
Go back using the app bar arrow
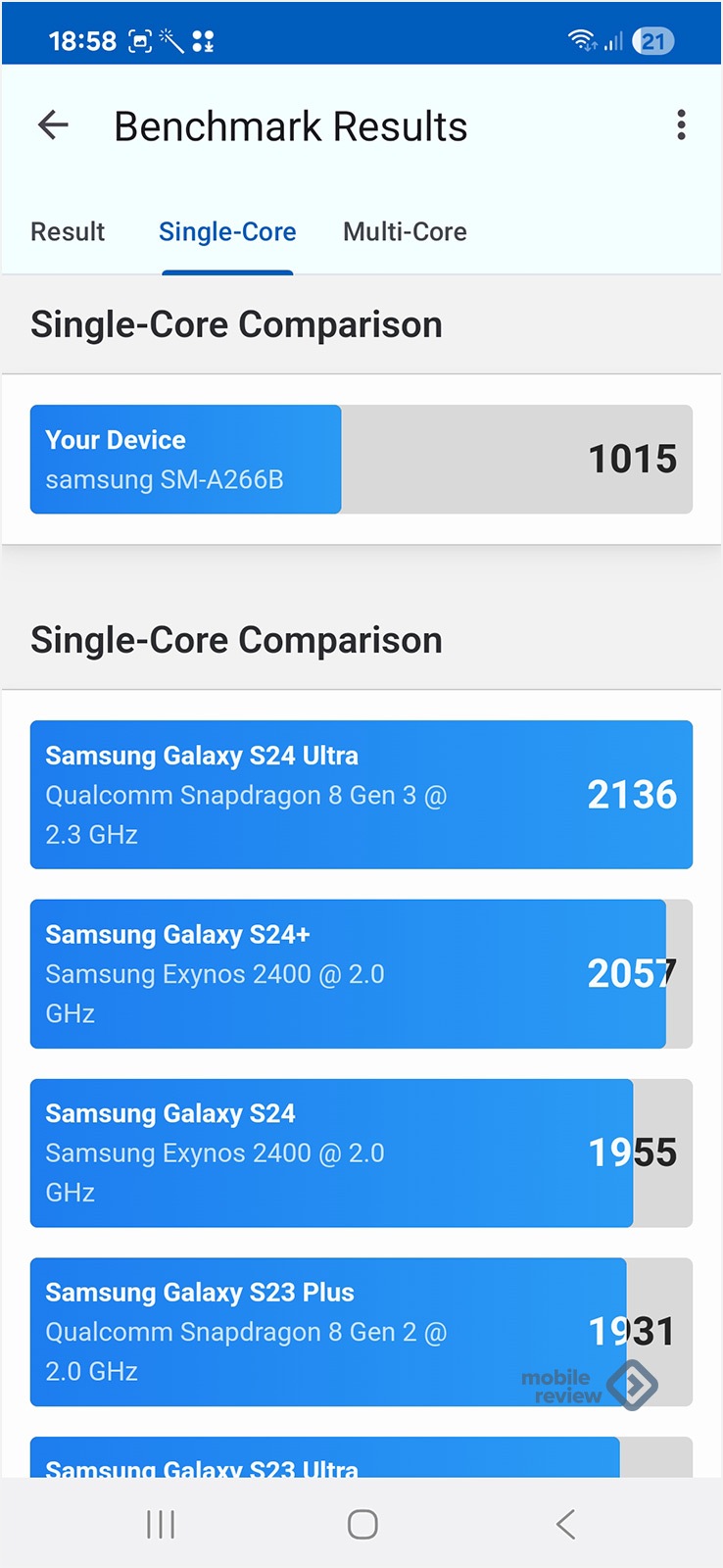coord(53,125)
